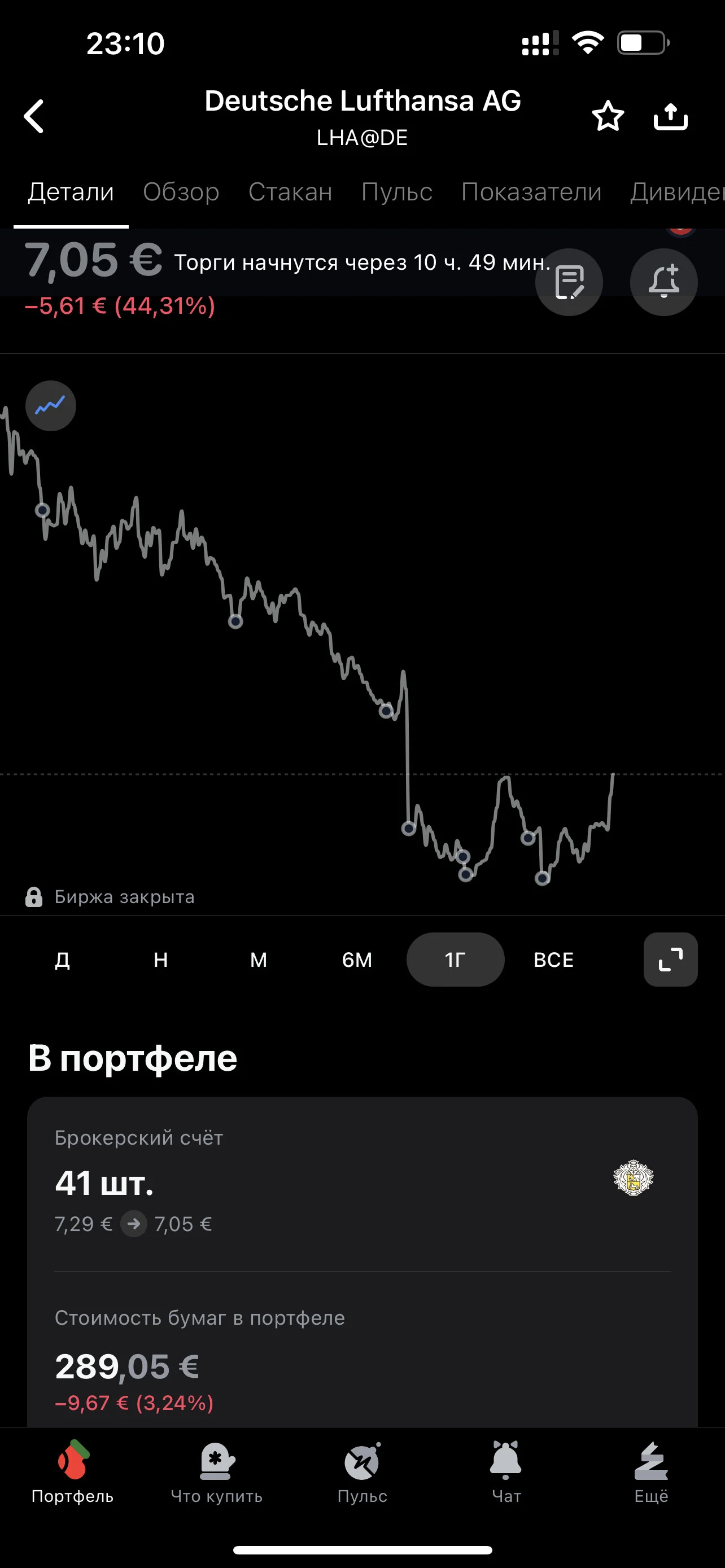Open the Чат bottom tab
The height and width of the screenshot is (1568, 725).
click(506, 1473)
